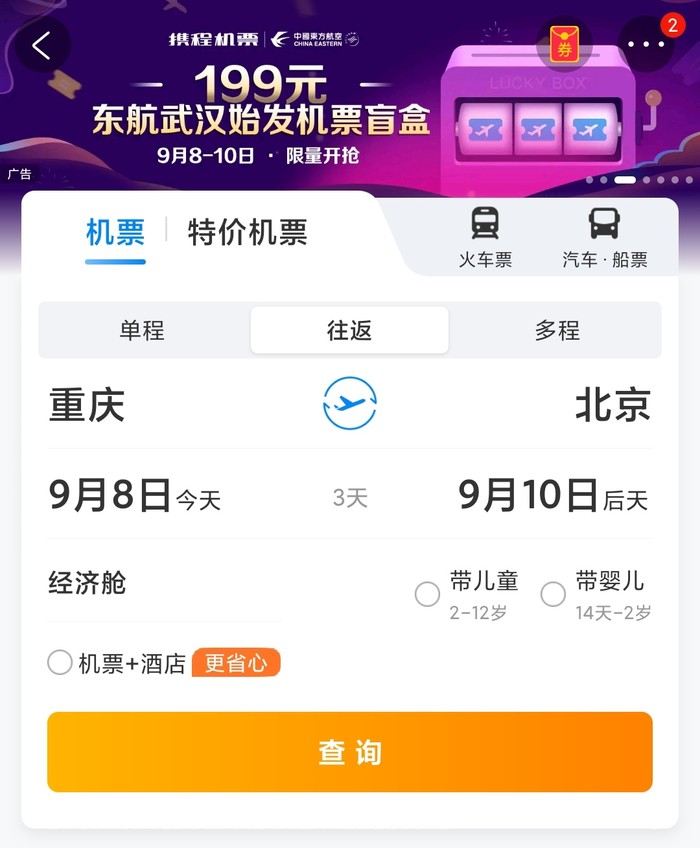This screenshot has height=848, width=700.
Task: Switch to 火车票 booking
Action: pos(485,237)
